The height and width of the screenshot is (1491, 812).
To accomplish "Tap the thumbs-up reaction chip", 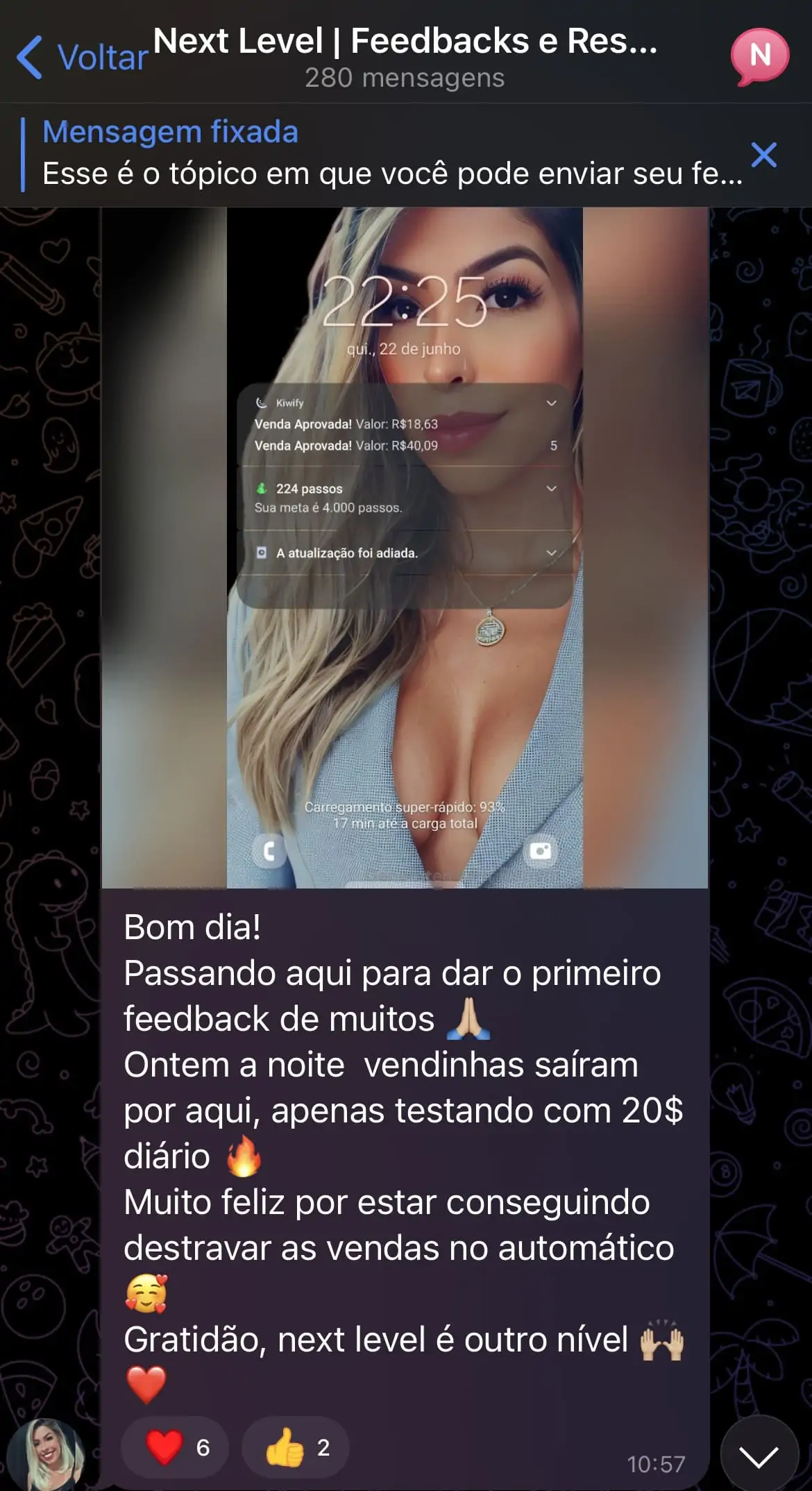I will pos(295,1448).
